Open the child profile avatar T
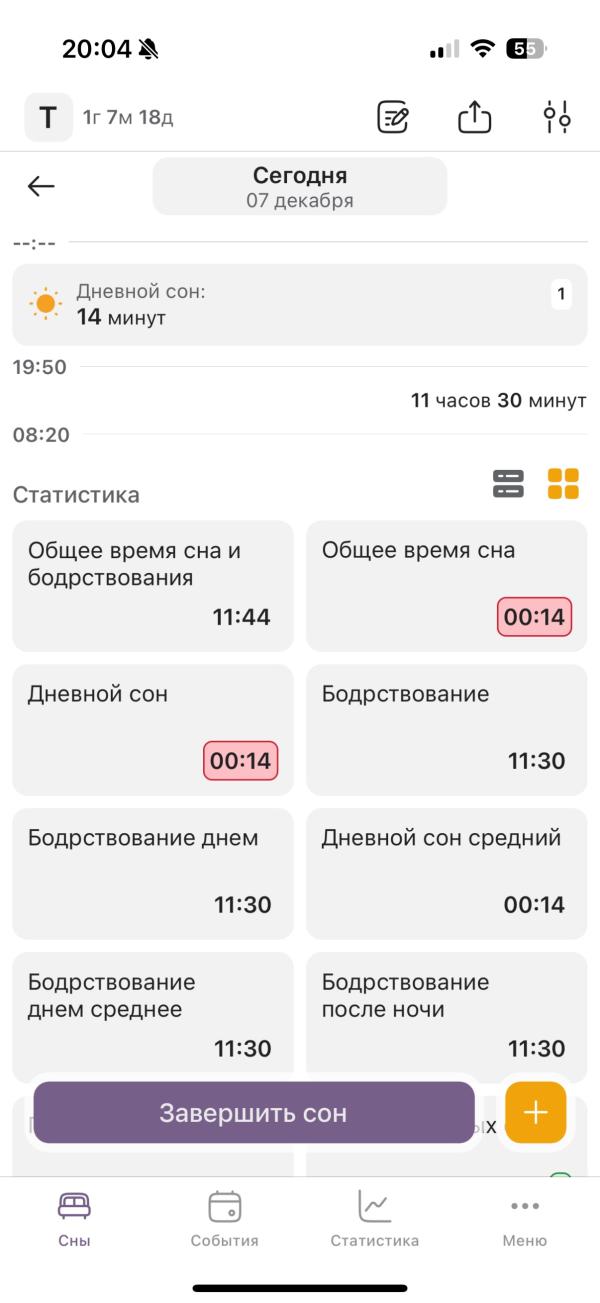The height and width of the screenshot is (1303, 600). pos(48,118)
